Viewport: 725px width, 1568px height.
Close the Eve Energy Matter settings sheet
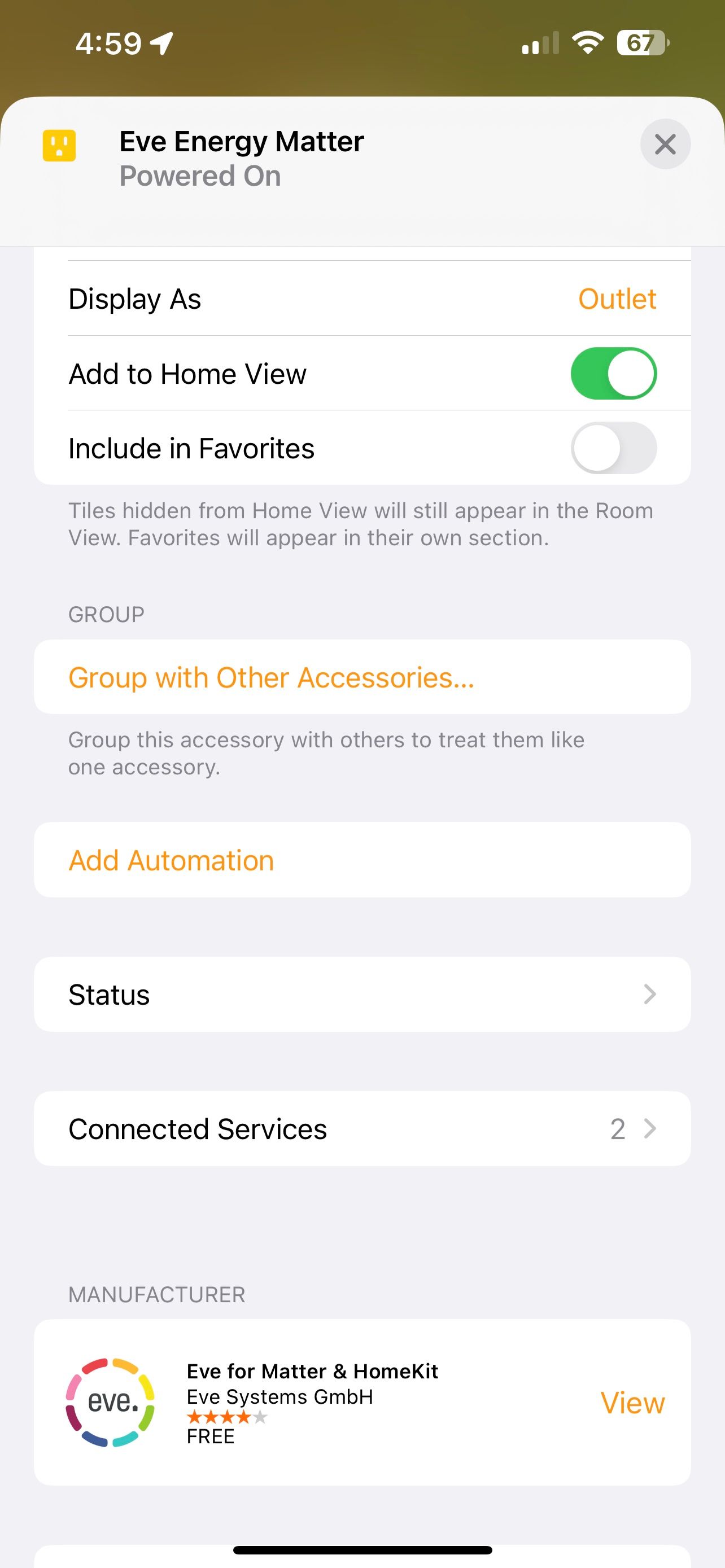[x=665, y=144]
